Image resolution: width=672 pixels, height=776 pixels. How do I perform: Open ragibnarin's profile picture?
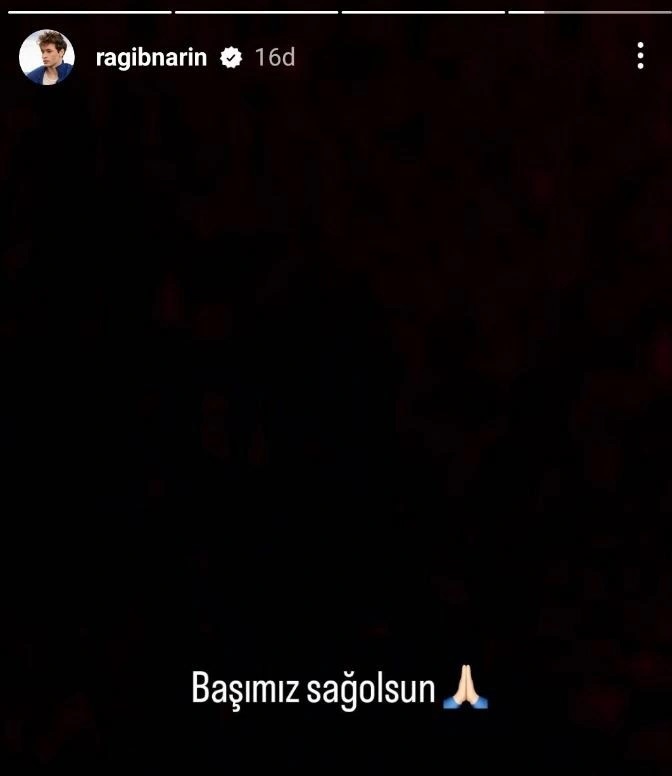point(47,57)
